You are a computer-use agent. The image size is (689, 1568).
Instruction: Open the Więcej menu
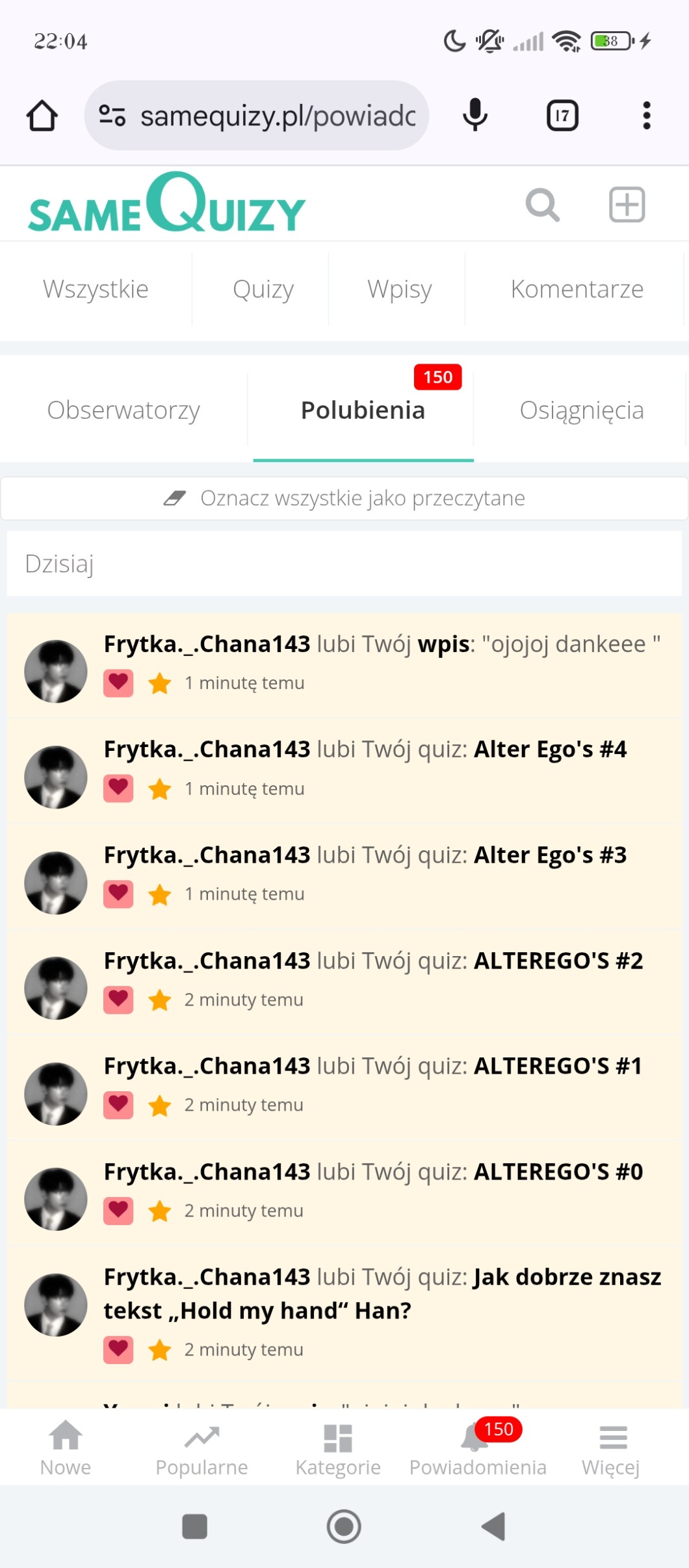pyautogui.click(x=611, y=1450)
